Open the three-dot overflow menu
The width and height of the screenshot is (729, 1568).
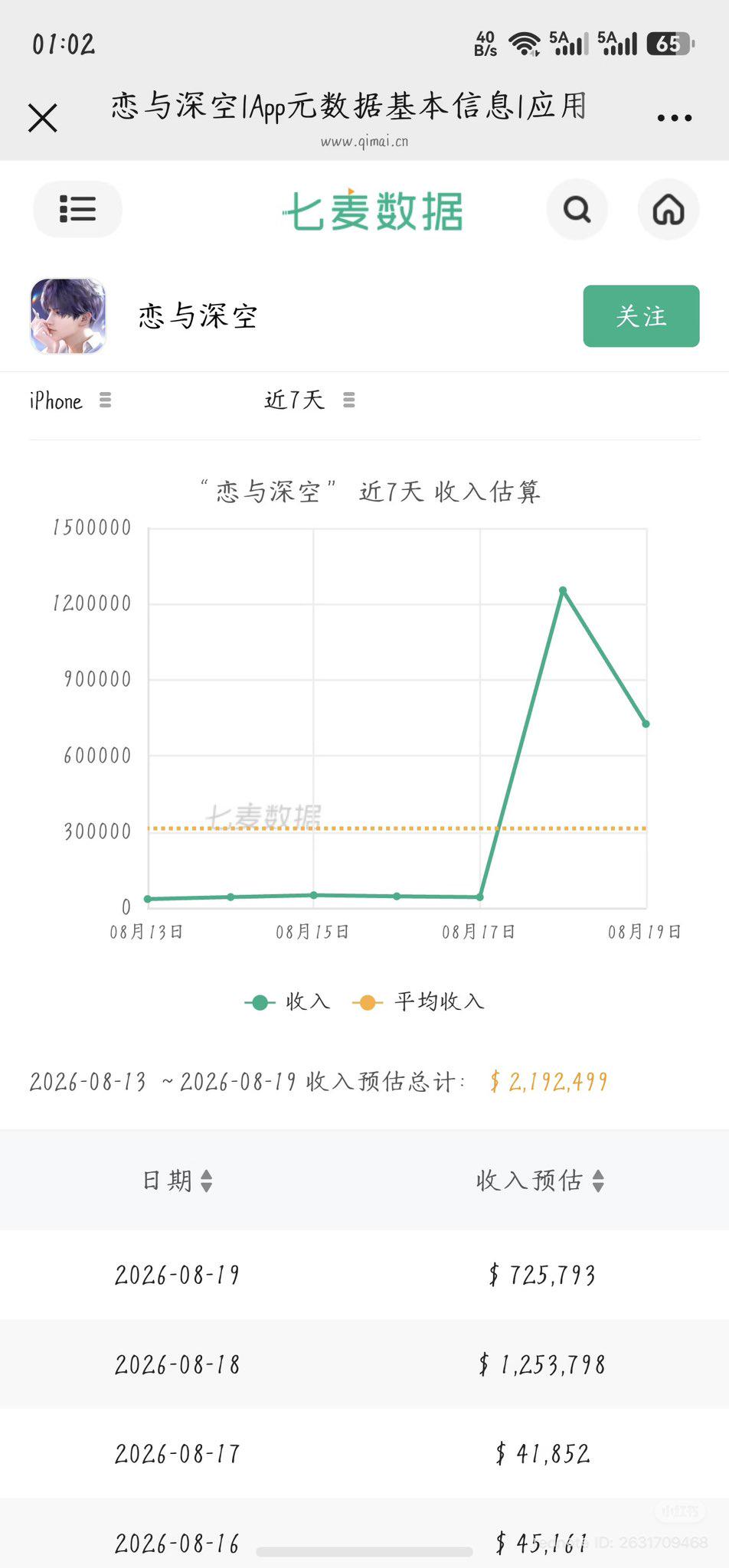(x=675, y=118)
